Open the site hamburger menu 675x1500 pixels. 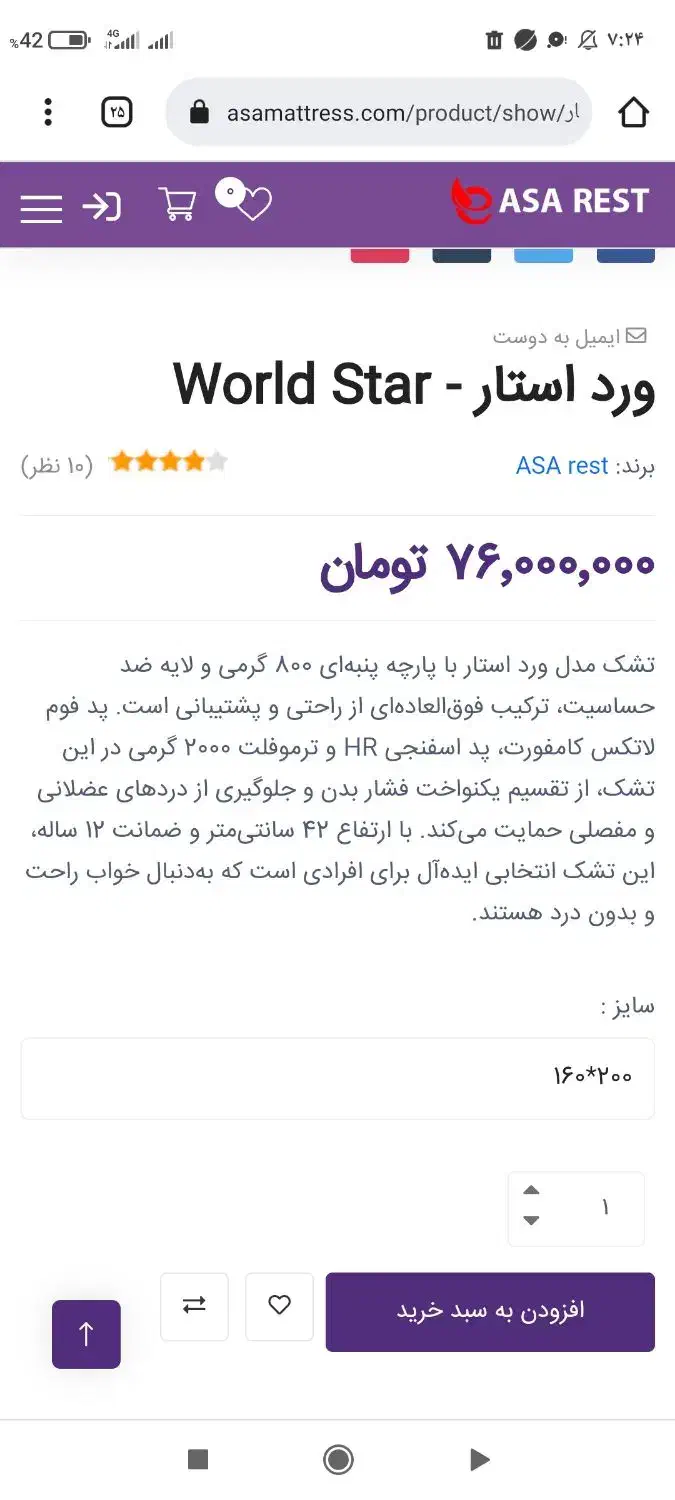click(x=41, y=208)
